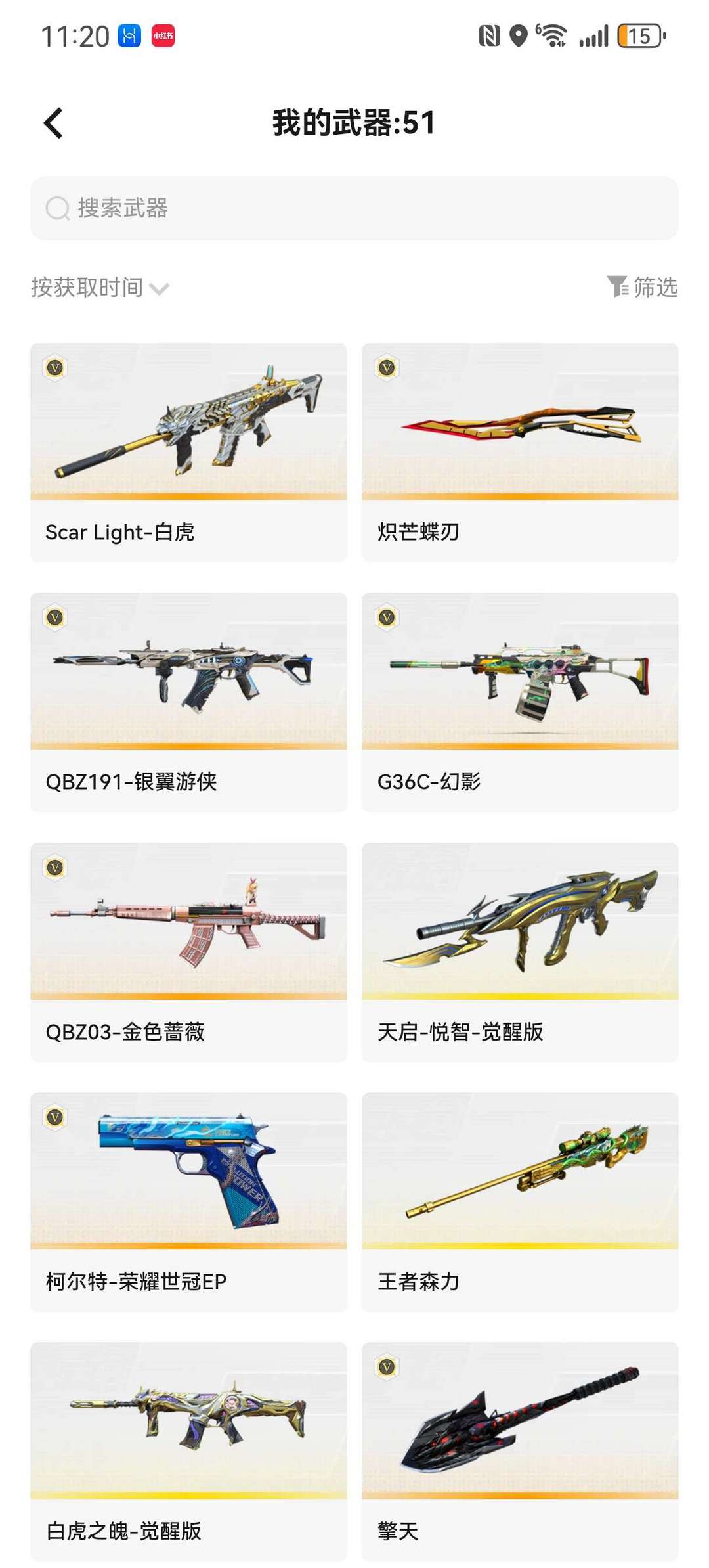
Task: Click the 搜索武器 search input field
Action: 354,209
